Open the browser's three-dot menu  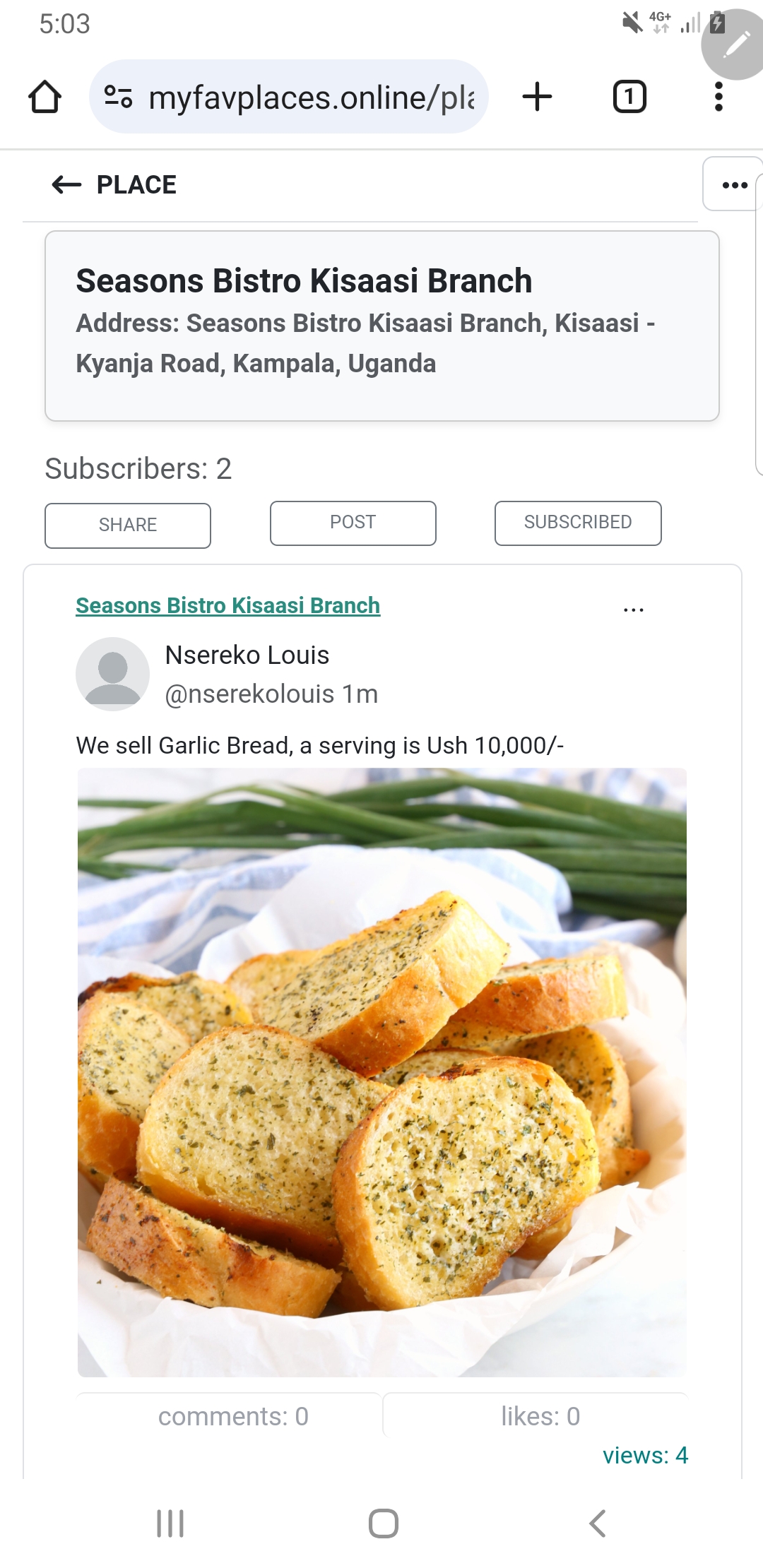pos(718,97)
